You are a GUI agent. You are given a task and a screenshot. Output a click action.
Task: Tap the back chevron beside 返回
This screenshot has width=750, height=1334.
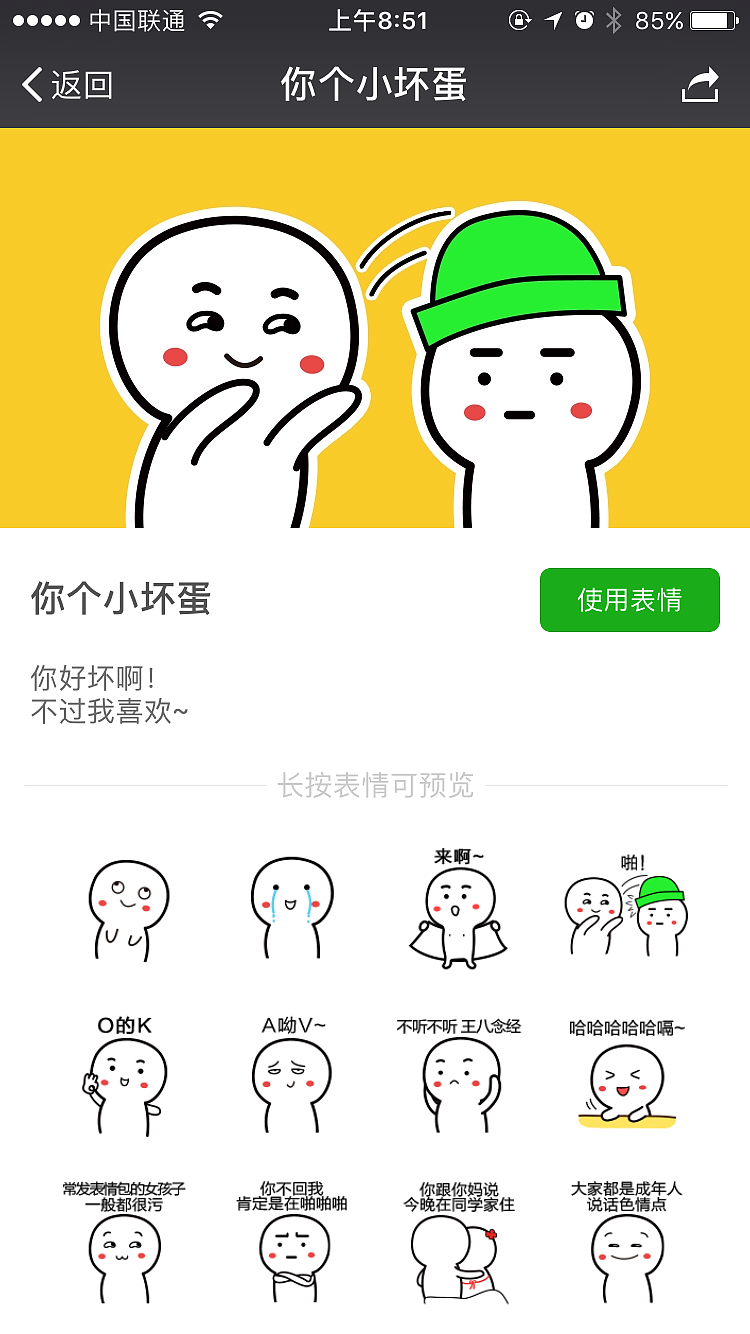pyautogui.click(x=30, y=86)
